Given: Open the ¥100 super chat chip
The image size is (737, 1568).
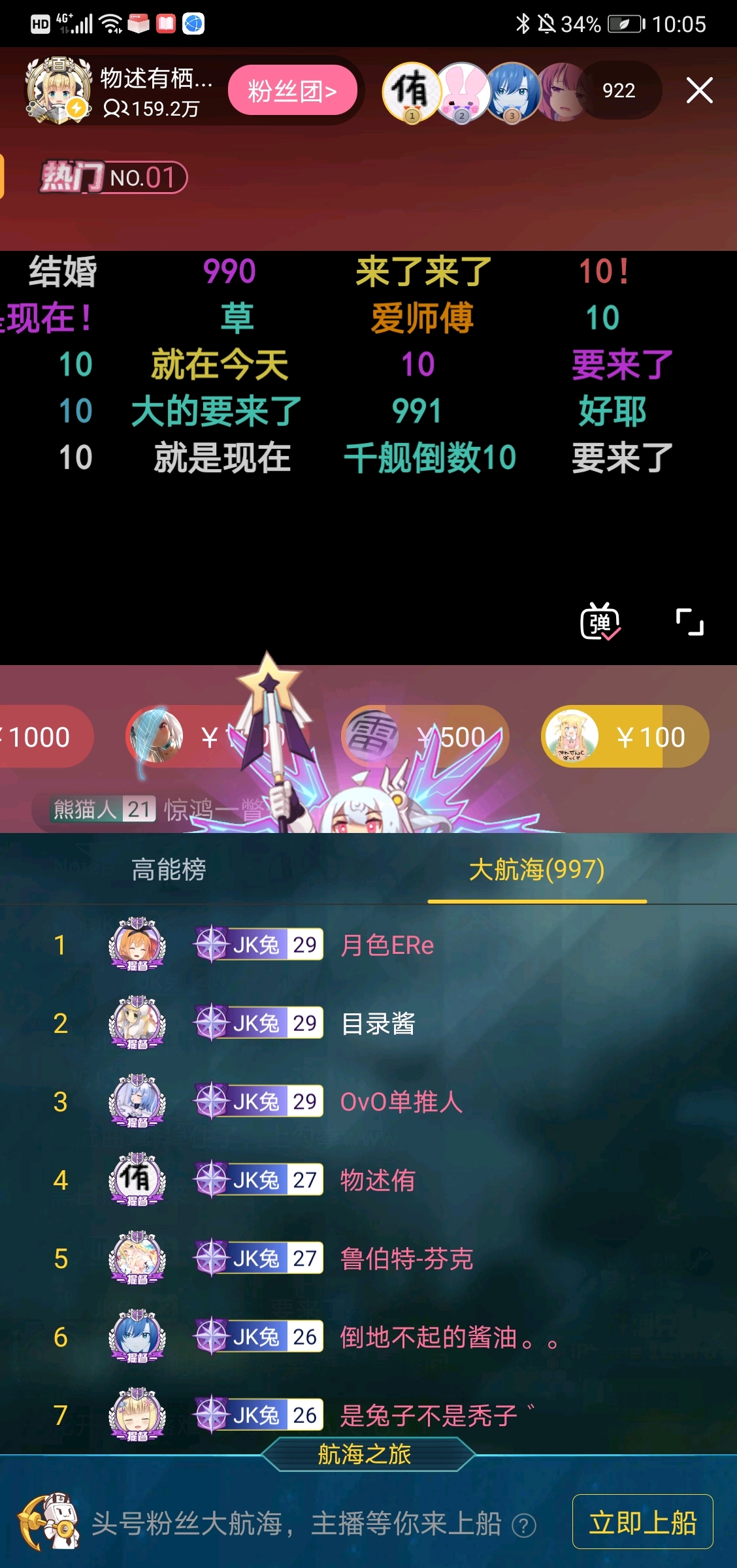Looking at the screenshot, I should [624, 737].
